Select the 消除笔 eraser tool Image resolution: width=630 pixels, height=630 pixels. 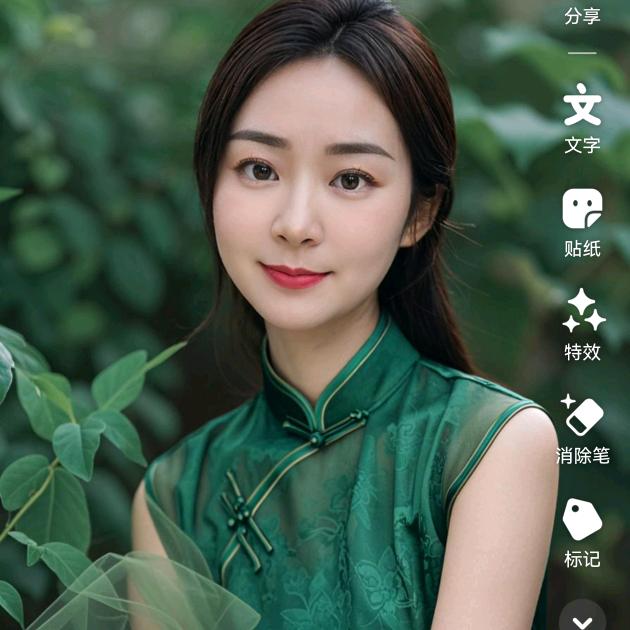(583, 429)
